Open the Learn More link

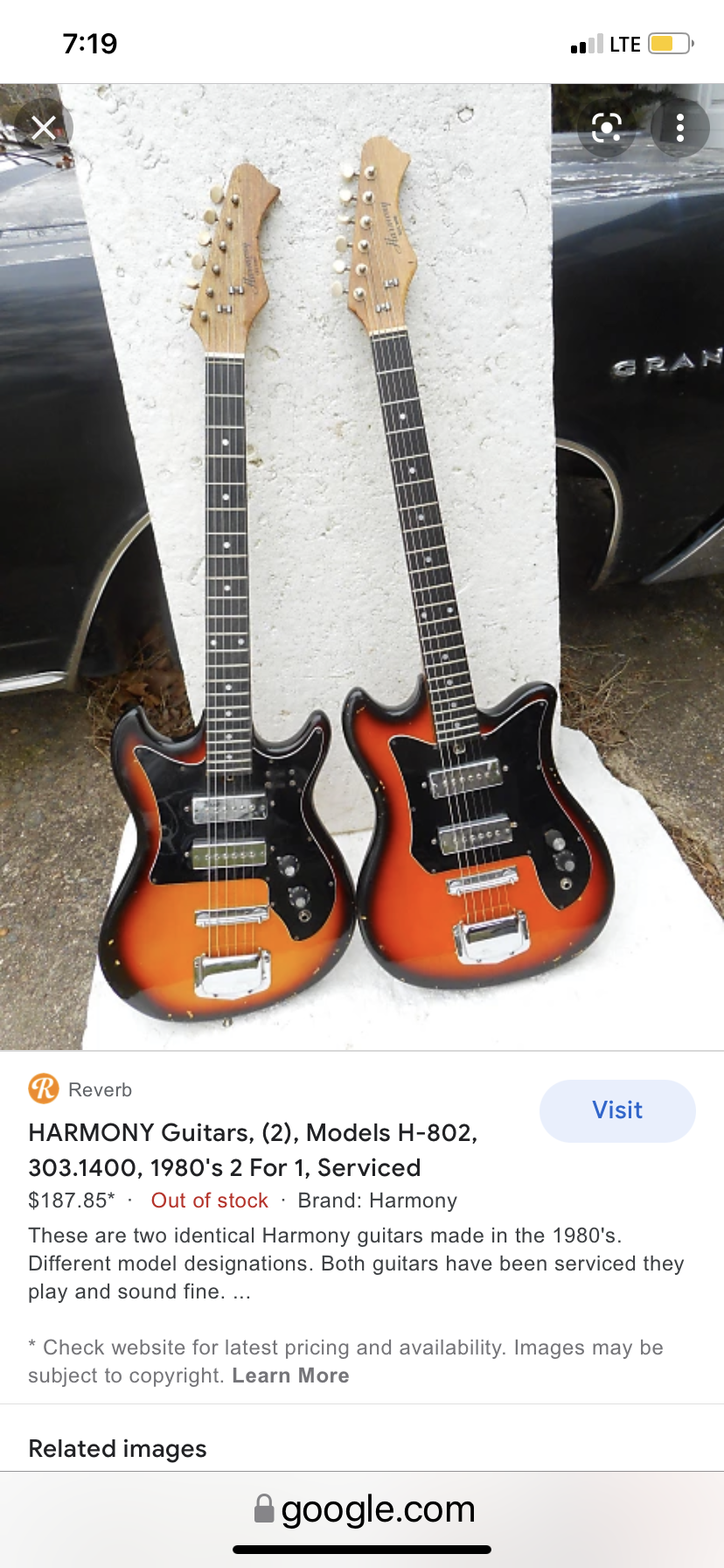pyautogui.click(x=290, y=1375)
